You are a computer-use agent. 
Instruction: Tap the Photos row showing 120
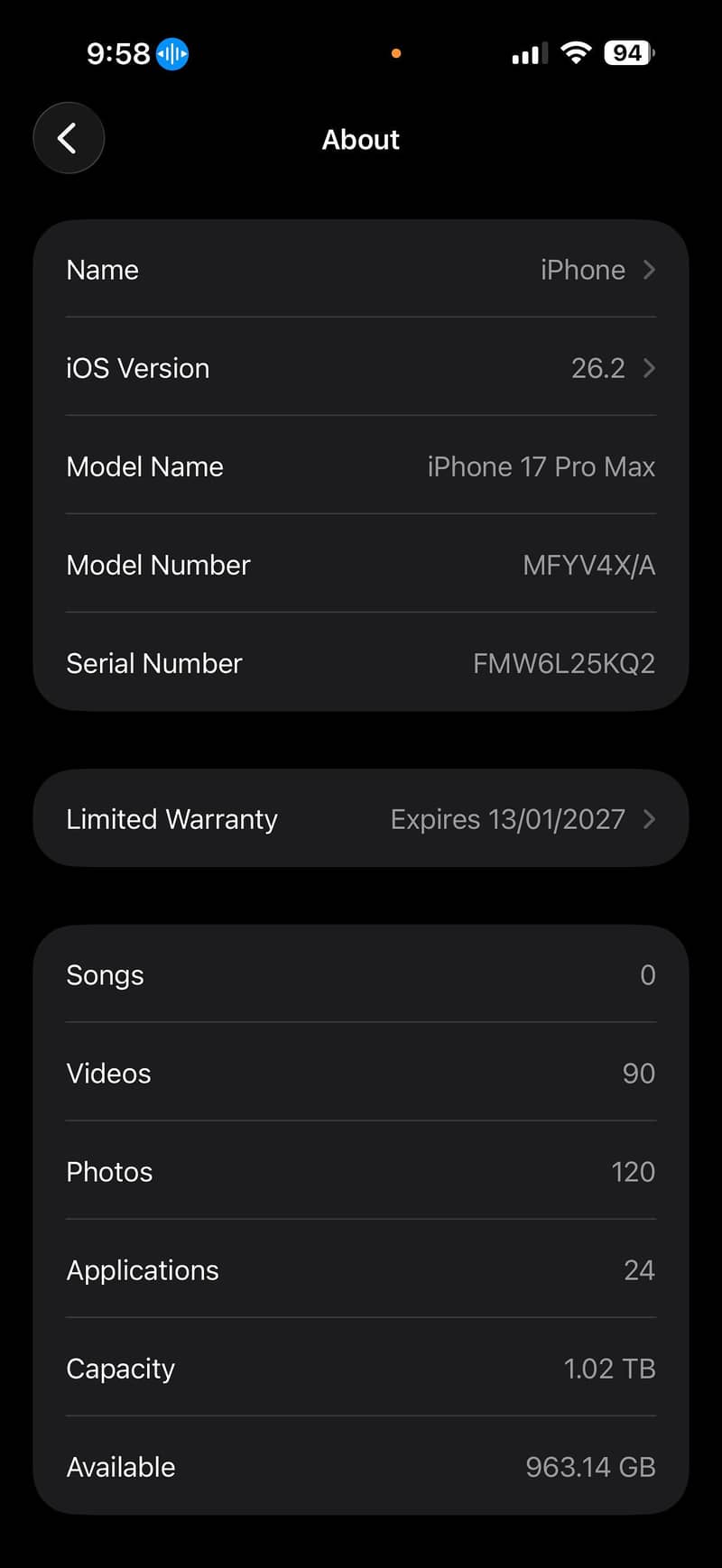click(x=361, y=1172)
